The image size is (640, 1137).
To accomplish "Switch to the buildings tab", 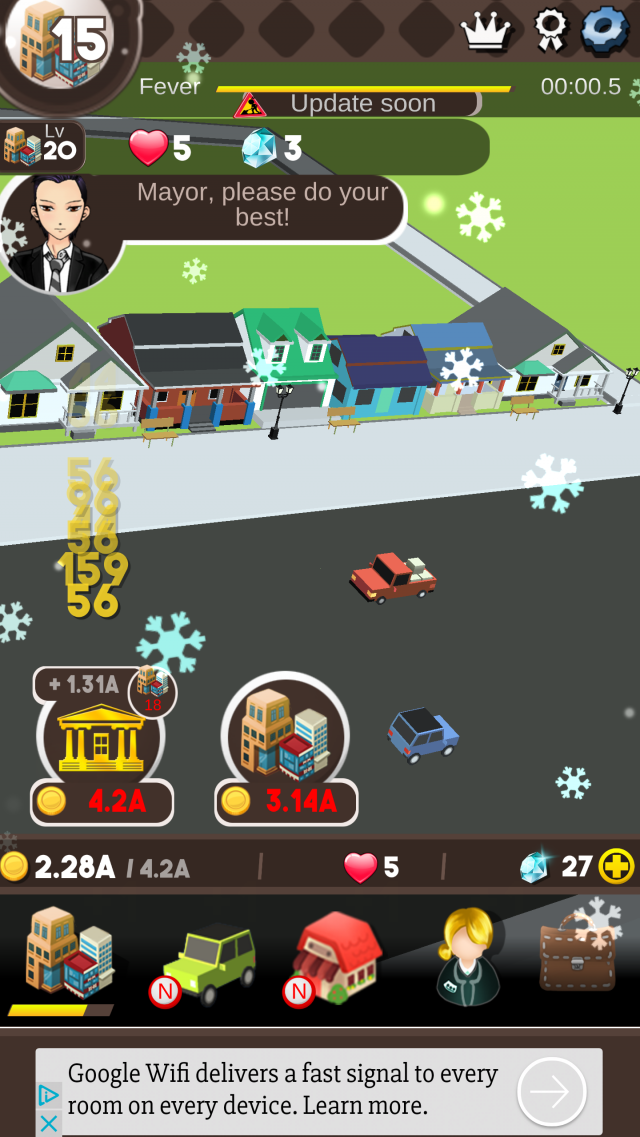I will coord(68,955).
